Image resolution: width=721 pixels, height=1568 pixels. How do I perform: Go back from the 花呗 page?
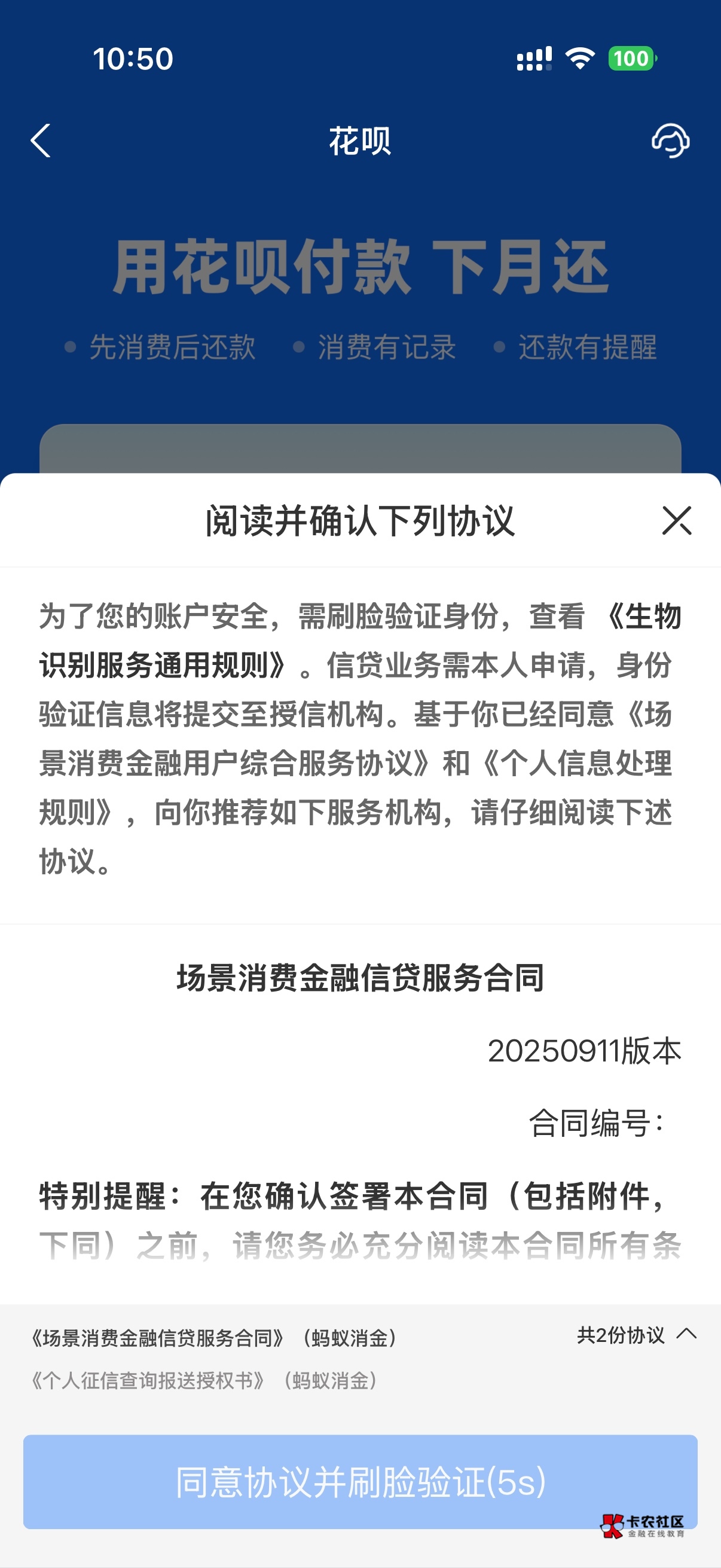[x=40, y=141]
